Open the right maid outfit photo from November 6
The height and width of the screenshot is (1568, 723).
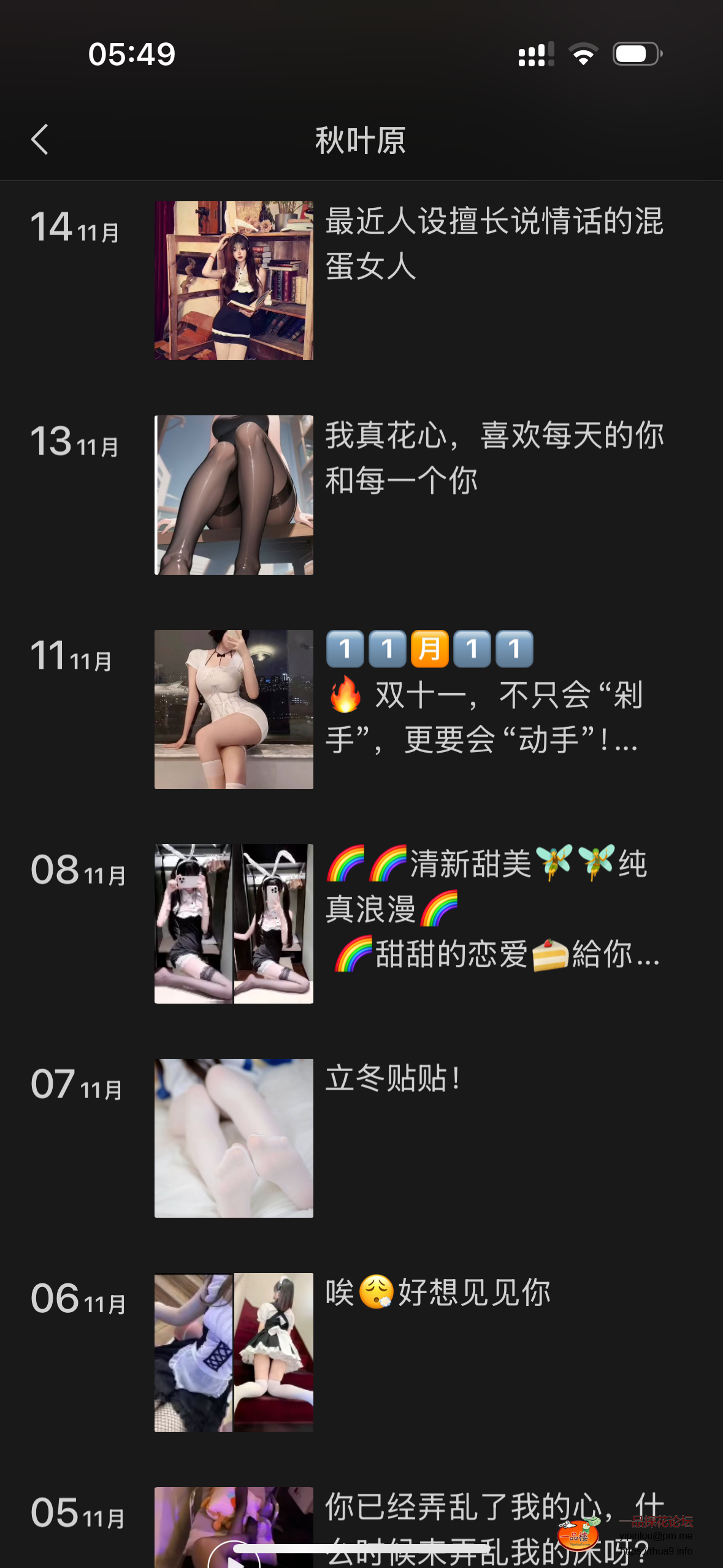click(x=274, y=1353)
